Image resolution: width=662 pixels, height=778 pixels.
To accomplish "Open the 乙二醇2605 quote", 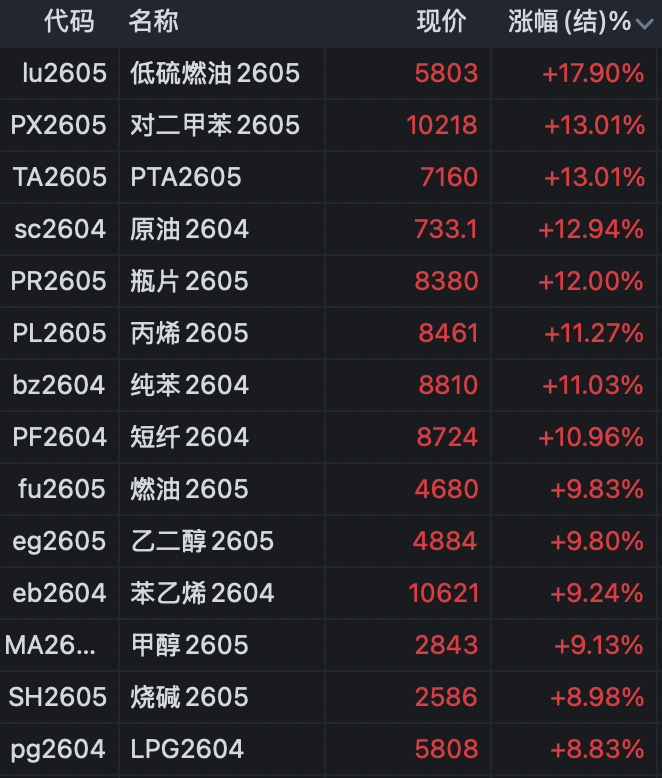I will tap(202, 541).
